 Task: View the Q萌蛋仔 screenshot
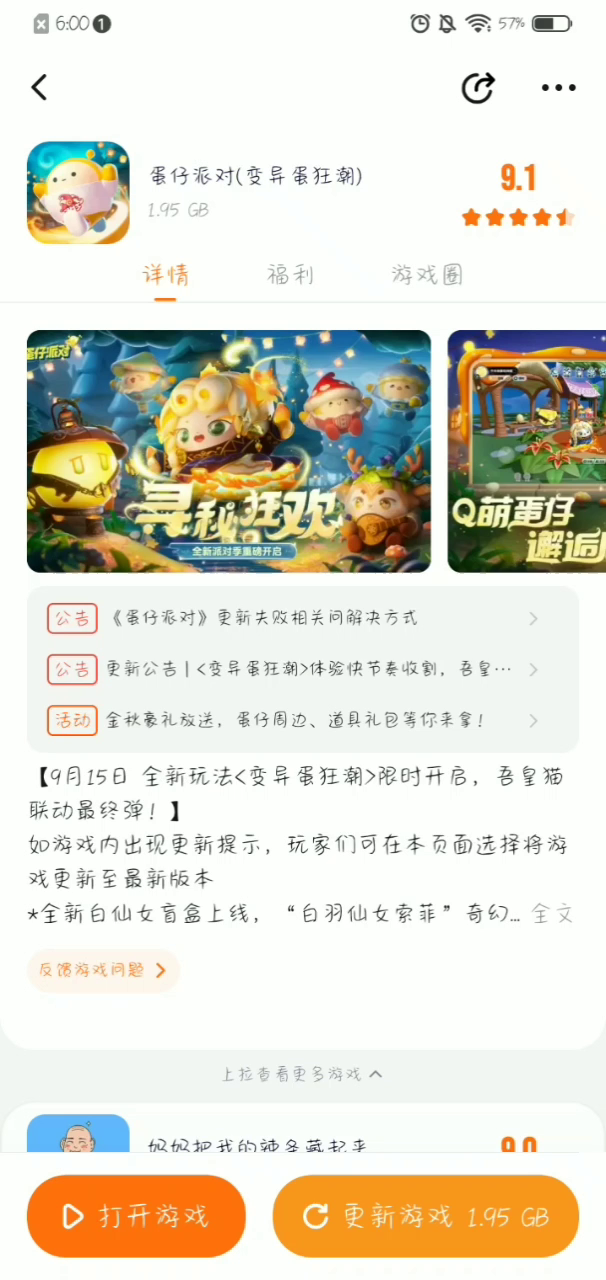(x=526, y=451)
